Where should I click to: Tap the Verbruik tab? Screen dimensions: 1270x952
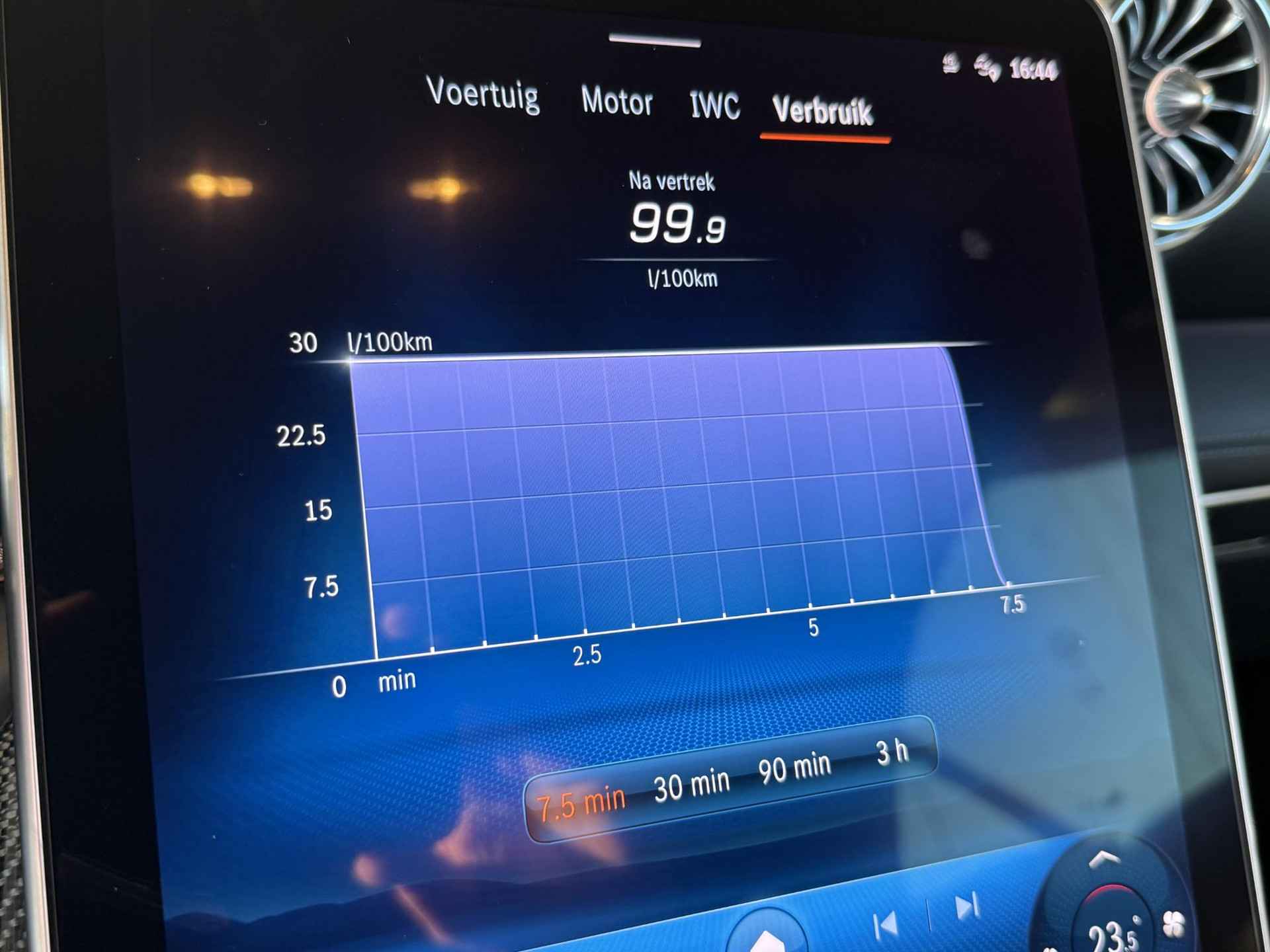pyautogui.click(x=823, y=111)
